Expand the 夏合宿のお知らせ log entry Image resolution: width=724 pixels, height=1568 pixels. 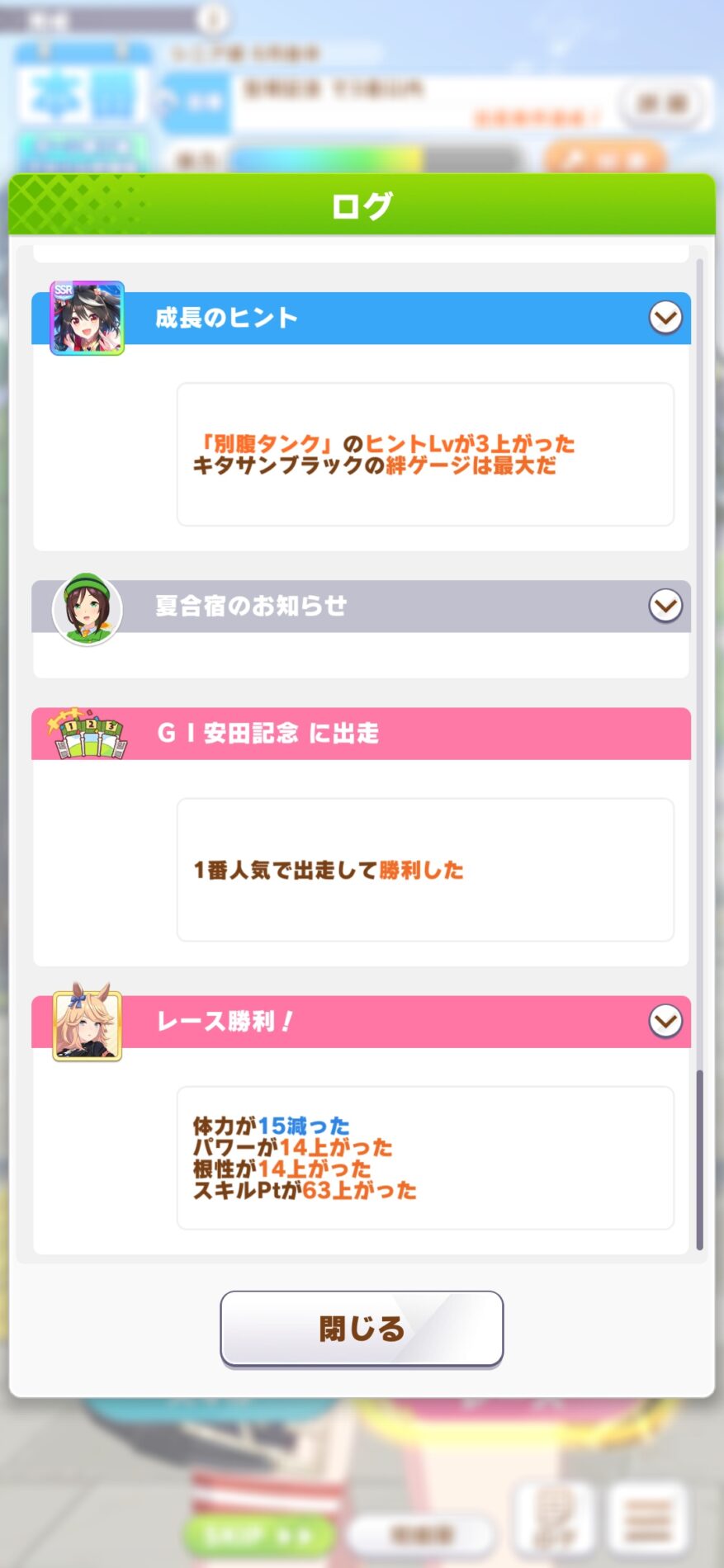pos(665,607)
